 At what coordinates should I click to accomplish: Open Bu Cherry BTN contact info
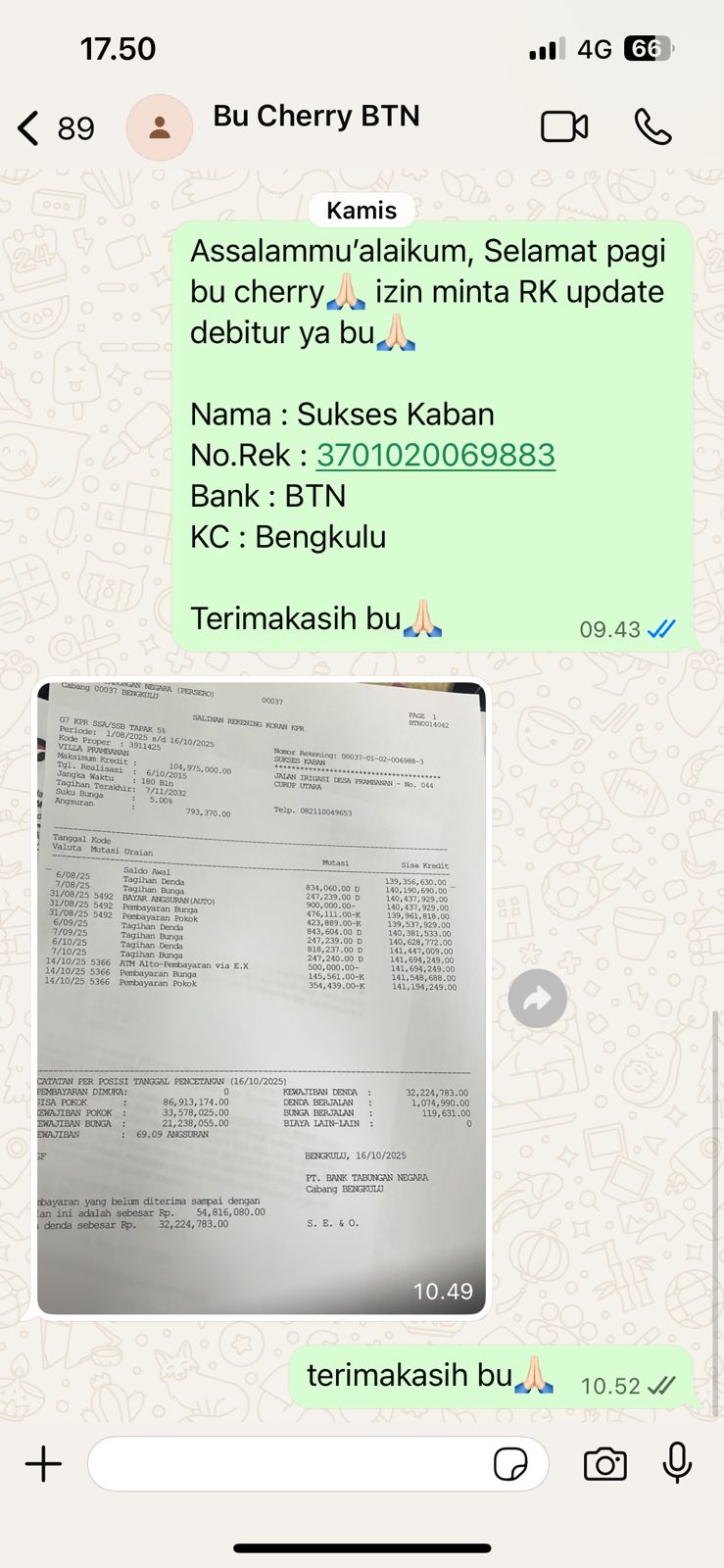[316, 117]
